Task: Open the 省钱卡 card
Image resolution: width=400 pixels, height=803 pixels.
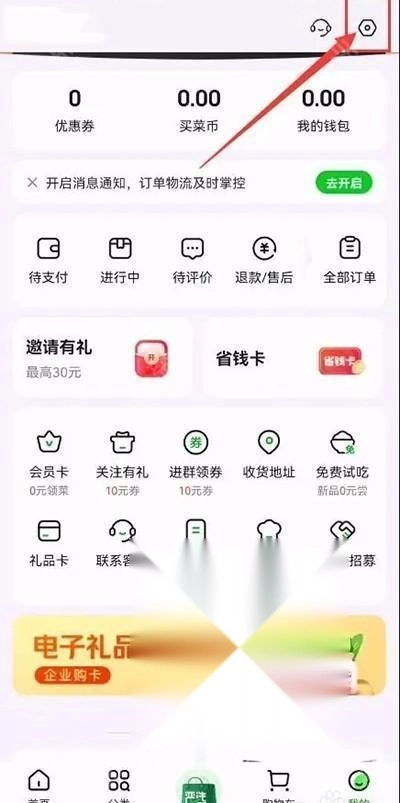Action: point(292,357)
